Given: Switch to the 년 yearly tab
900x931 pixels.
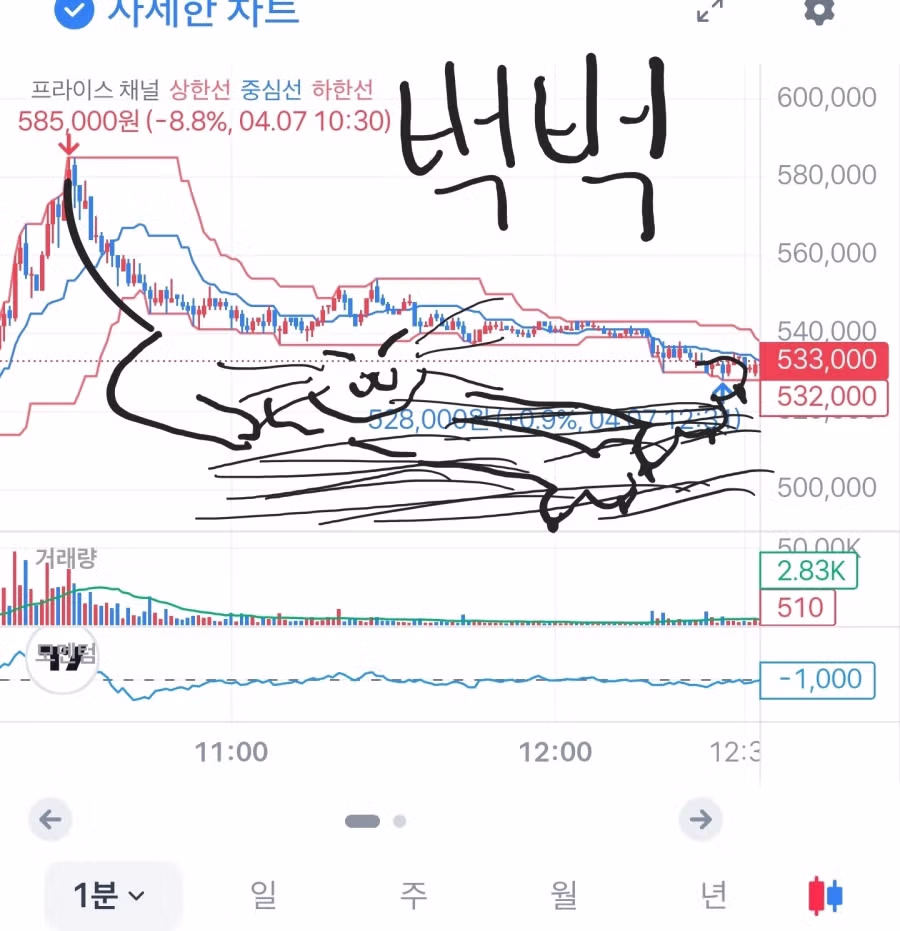Looking at the screenshot, I should [714, 895].
